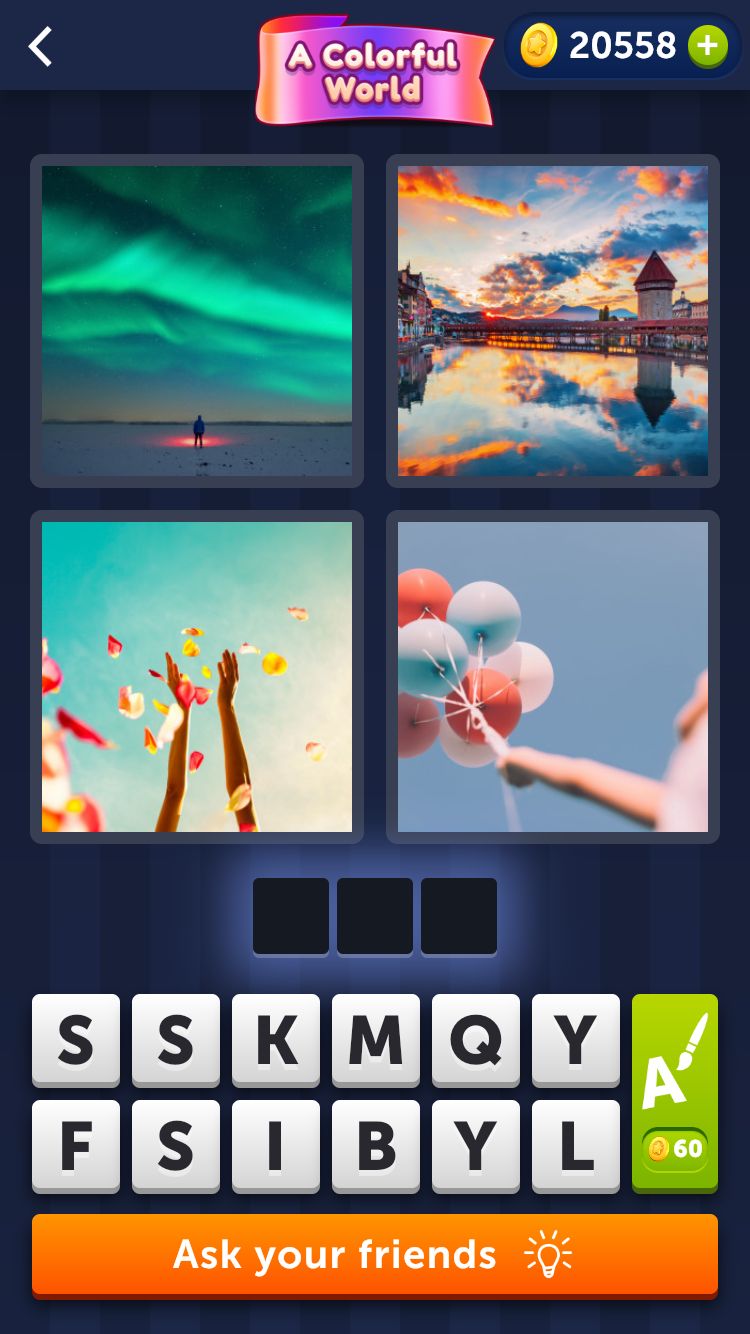Screen dimensions: 750x1334
Task: Enlarge the hands tossing petals picture
Action: point(197,677)
